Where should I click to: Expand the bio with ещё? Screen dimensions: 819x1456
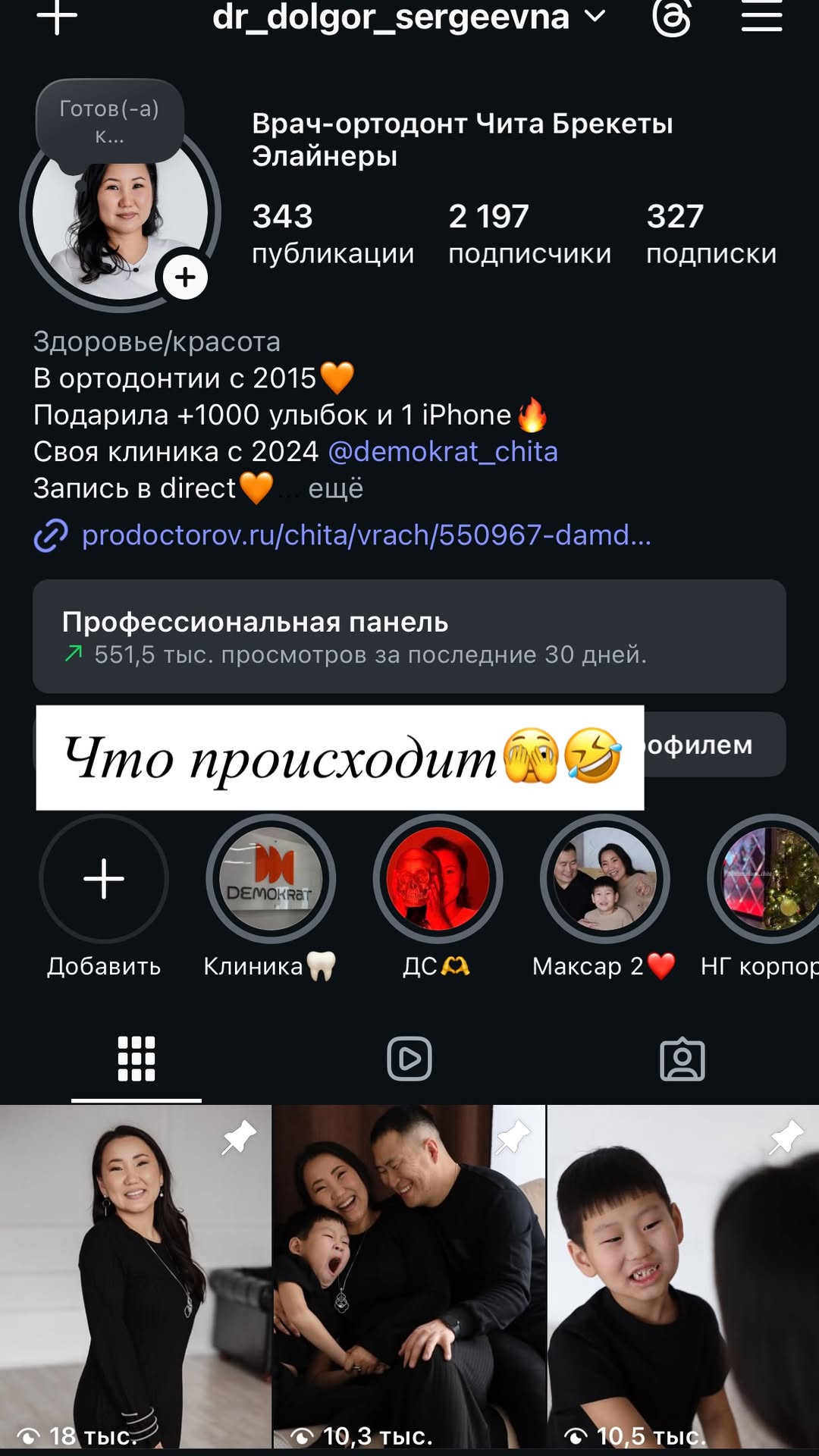[x=335, y=489]
